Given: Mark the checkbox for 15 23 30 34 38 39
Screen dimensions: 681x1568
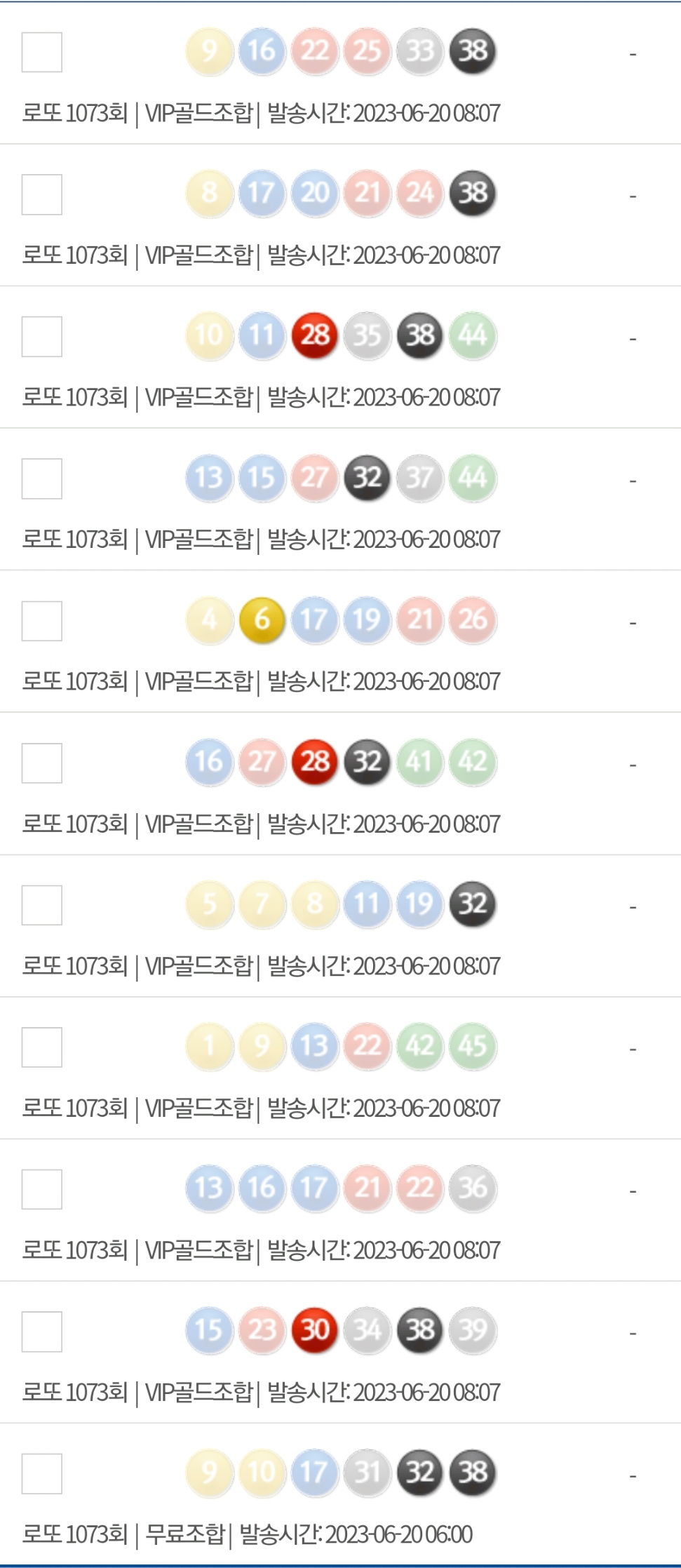Looking at the screenshot, I should click(42, 1332).
